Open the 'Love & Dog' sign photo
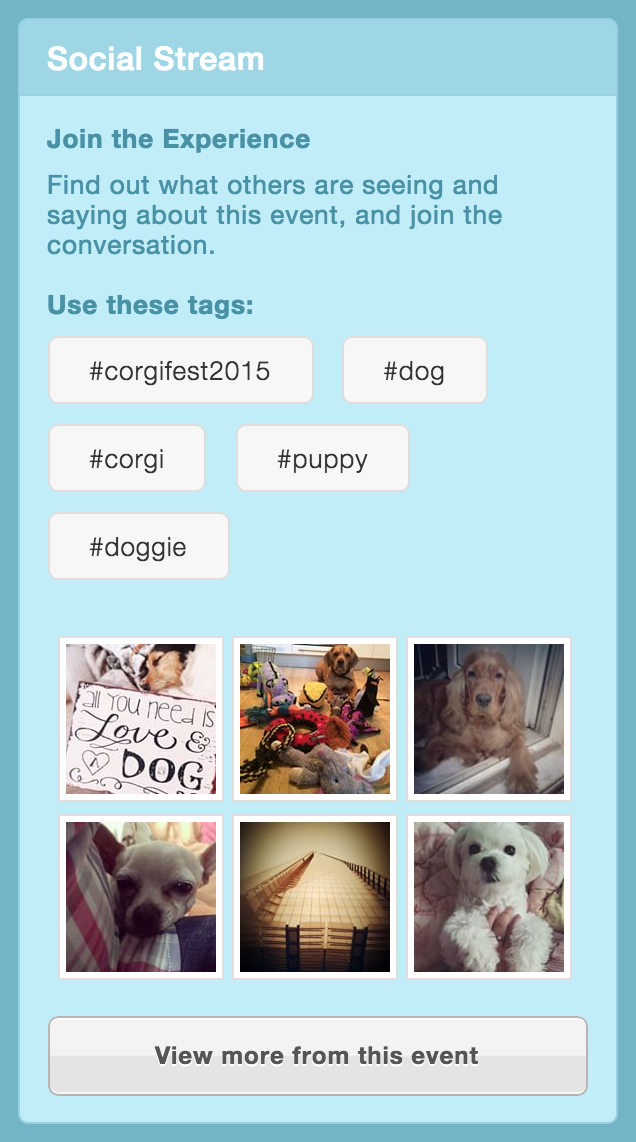Image resolution: width=636 pixels, height=1142 pixels. tap(141, 719)
